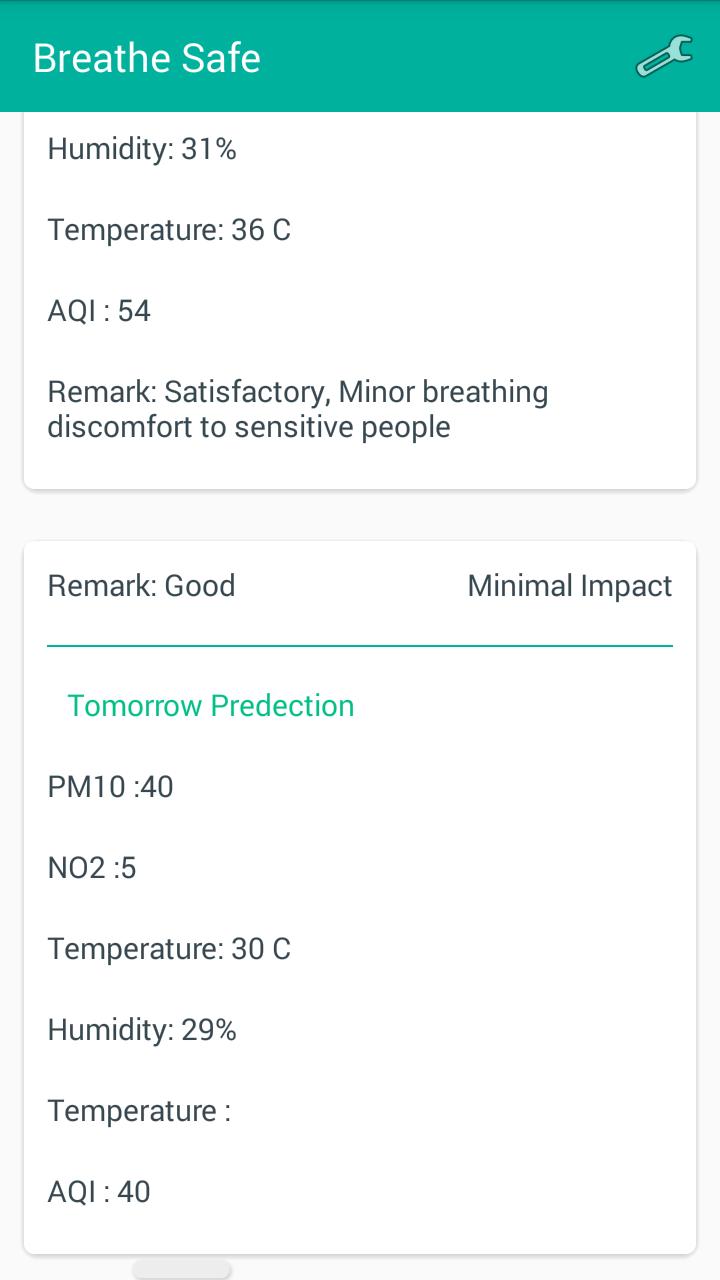Select the Temperature: 36 C reading
The image size is (720, 1280).
pos(169,230)
